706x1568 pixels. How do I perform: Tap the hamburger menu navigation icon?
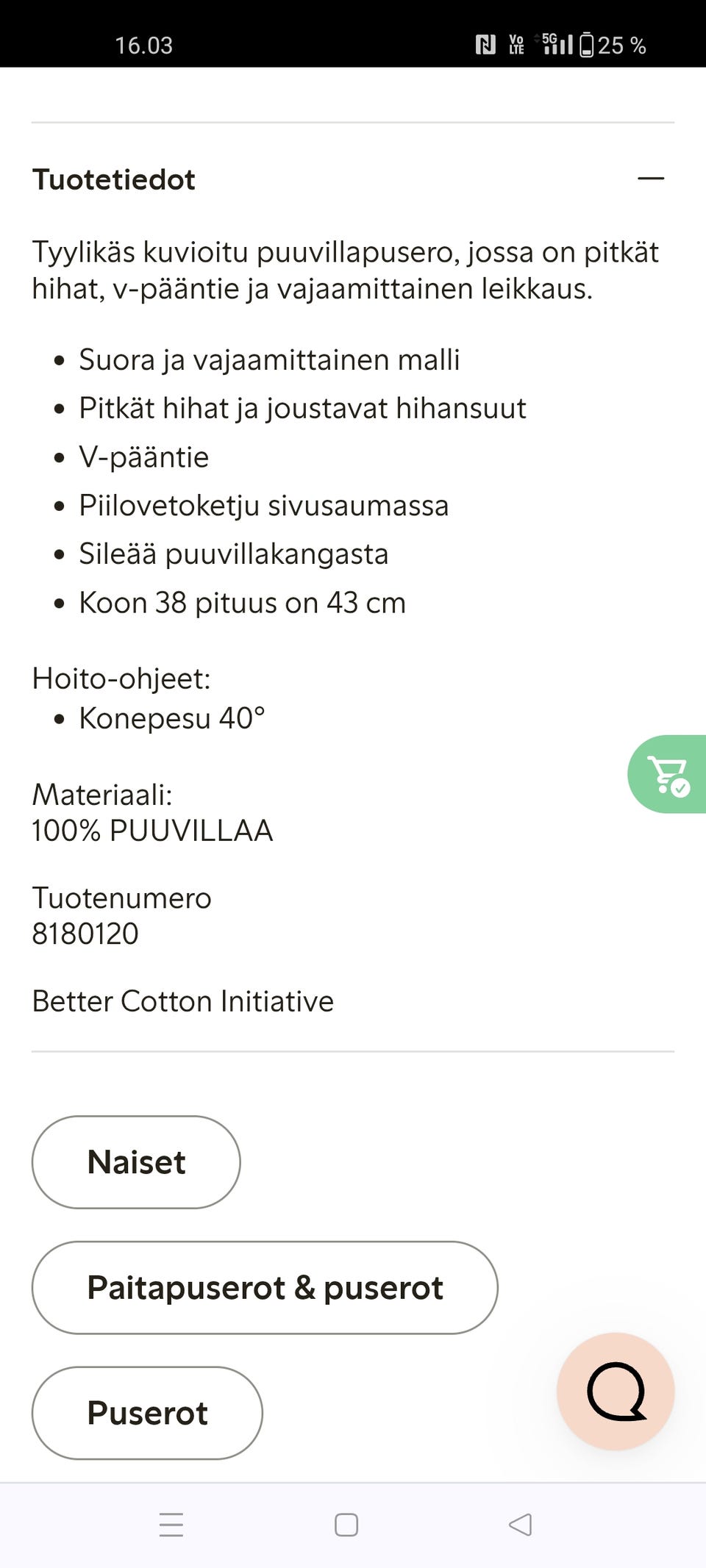tap(171, 1523)
